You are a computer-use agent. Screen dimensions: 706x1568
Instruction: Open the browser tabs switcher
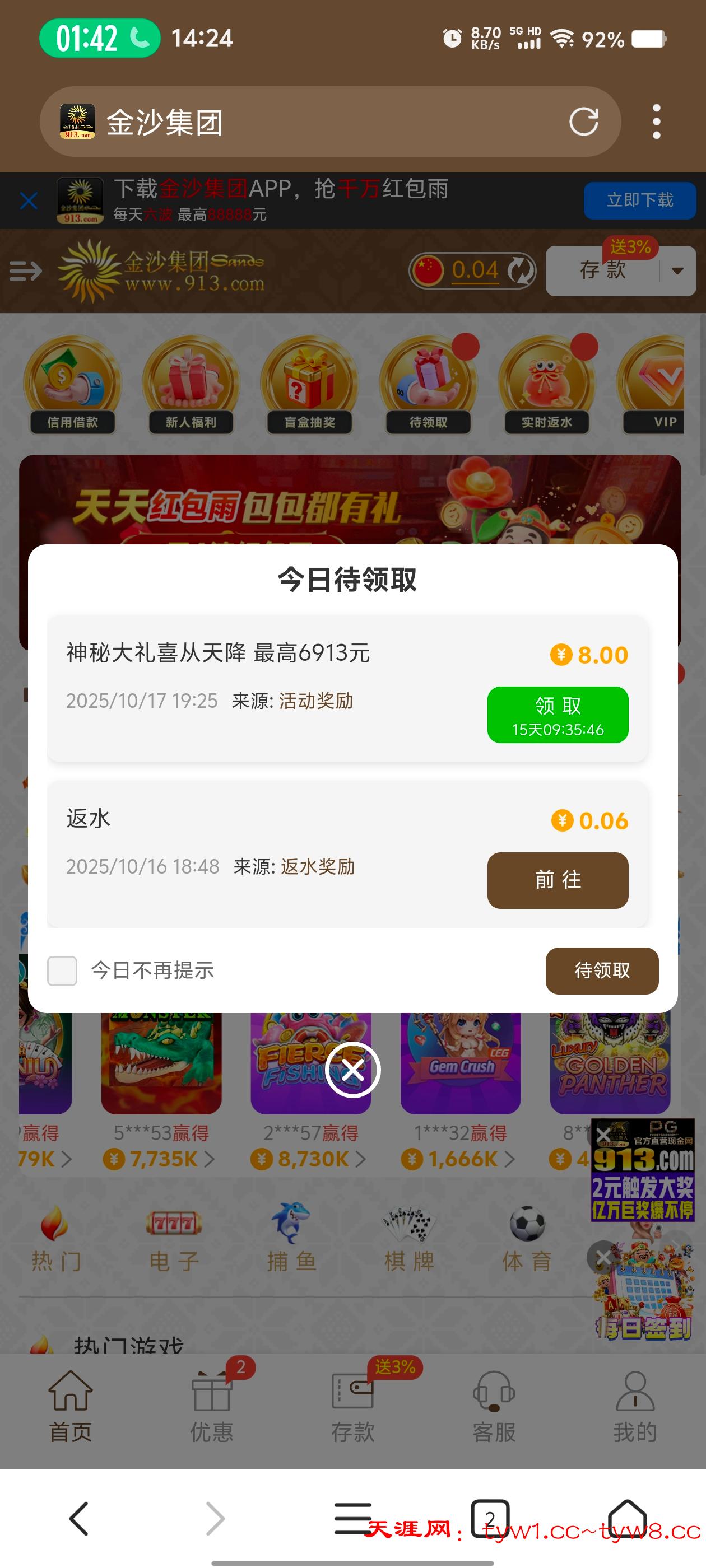coord(489,1518)
